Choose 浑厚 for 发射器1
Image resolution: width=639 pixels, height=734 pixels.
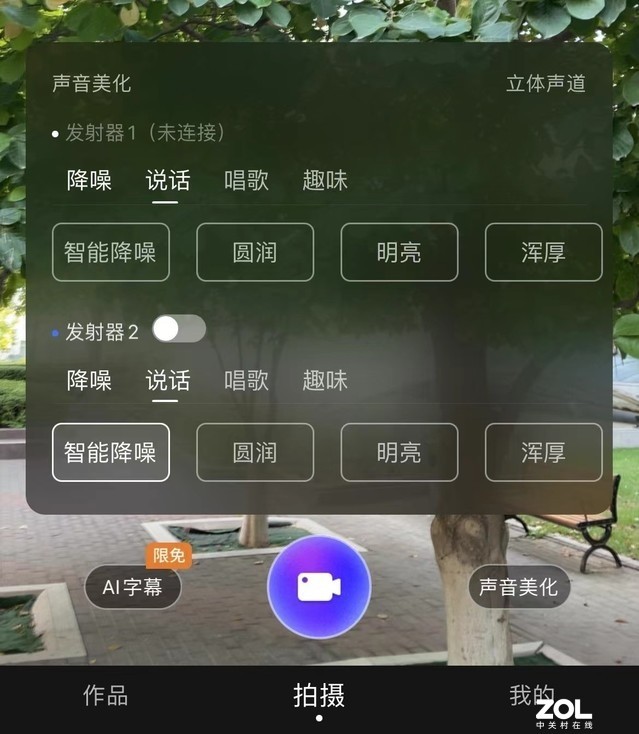(543, 252)
